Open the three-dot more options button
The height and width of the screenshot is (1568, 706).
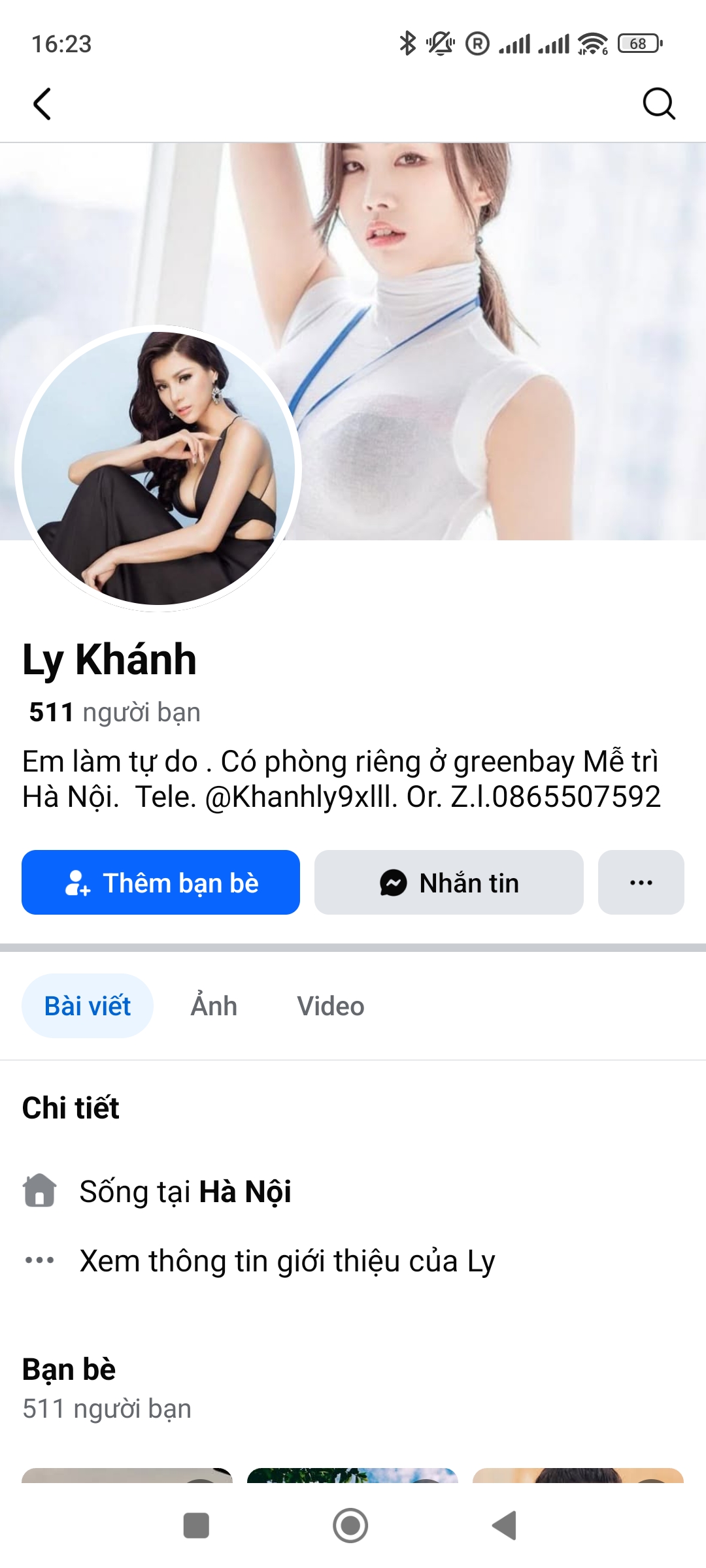(641, 883)
